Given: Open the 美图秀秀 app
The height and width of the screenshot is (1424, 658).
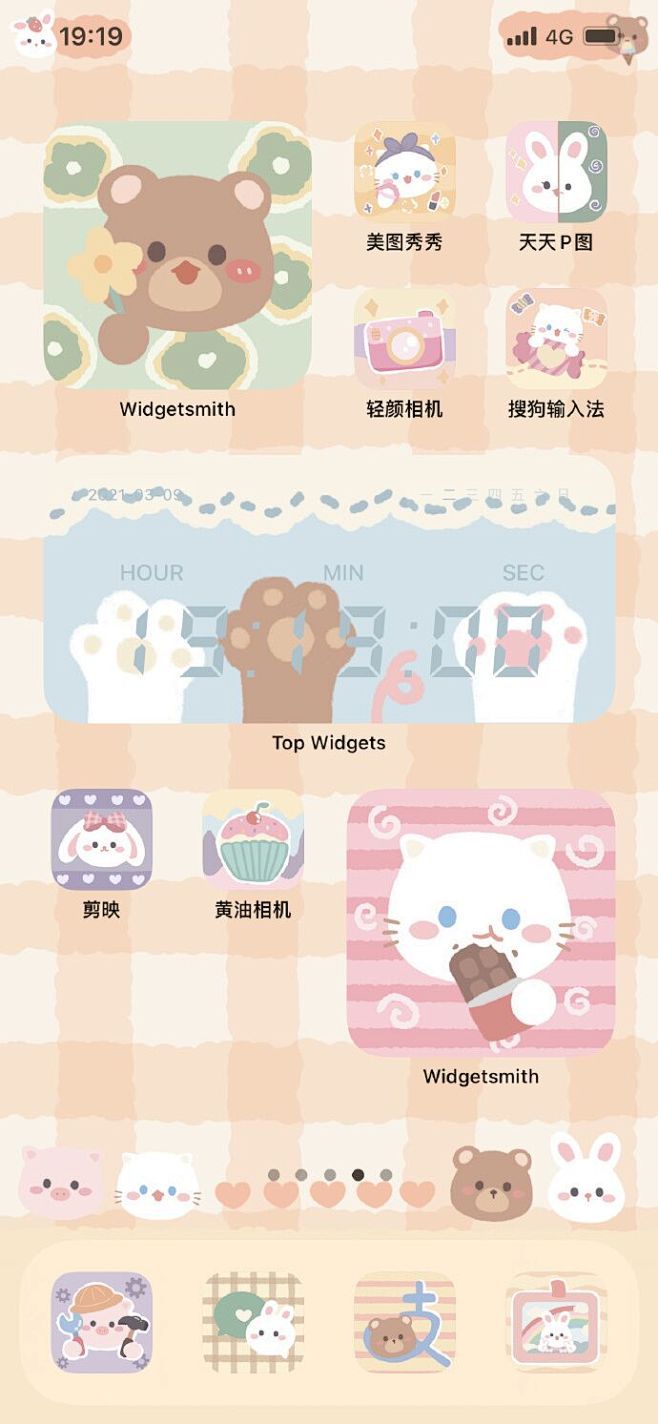Looking at the screenshot, I should (405, 171).
